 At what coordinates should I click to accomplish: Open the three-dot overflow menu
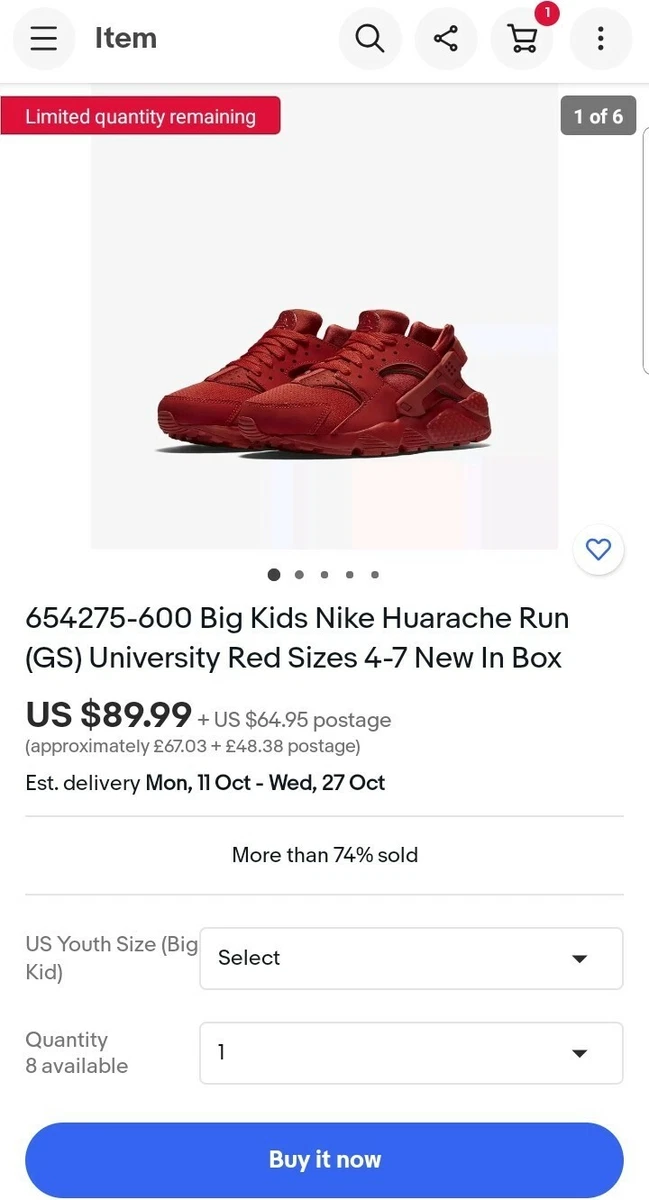600,39
